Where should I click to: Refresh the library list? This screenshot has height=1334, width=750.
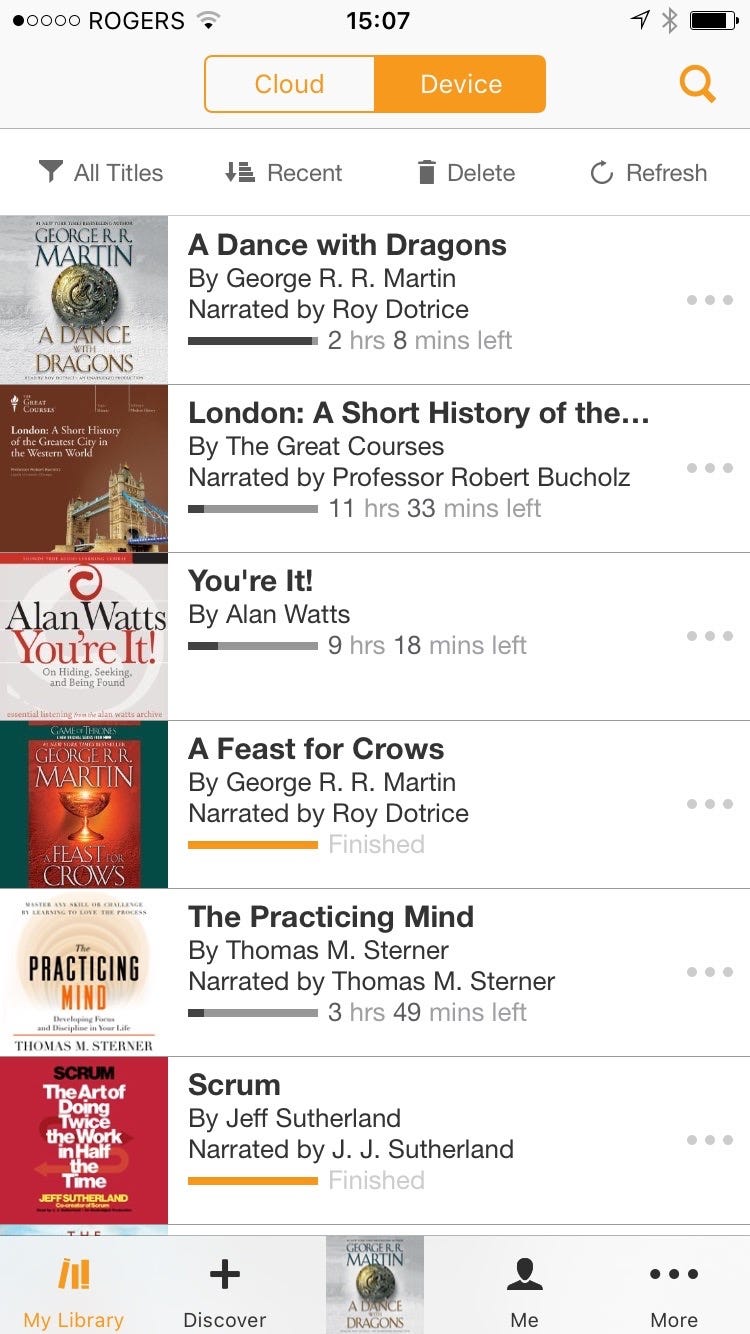pyautogui.click(x=648, y=173)
